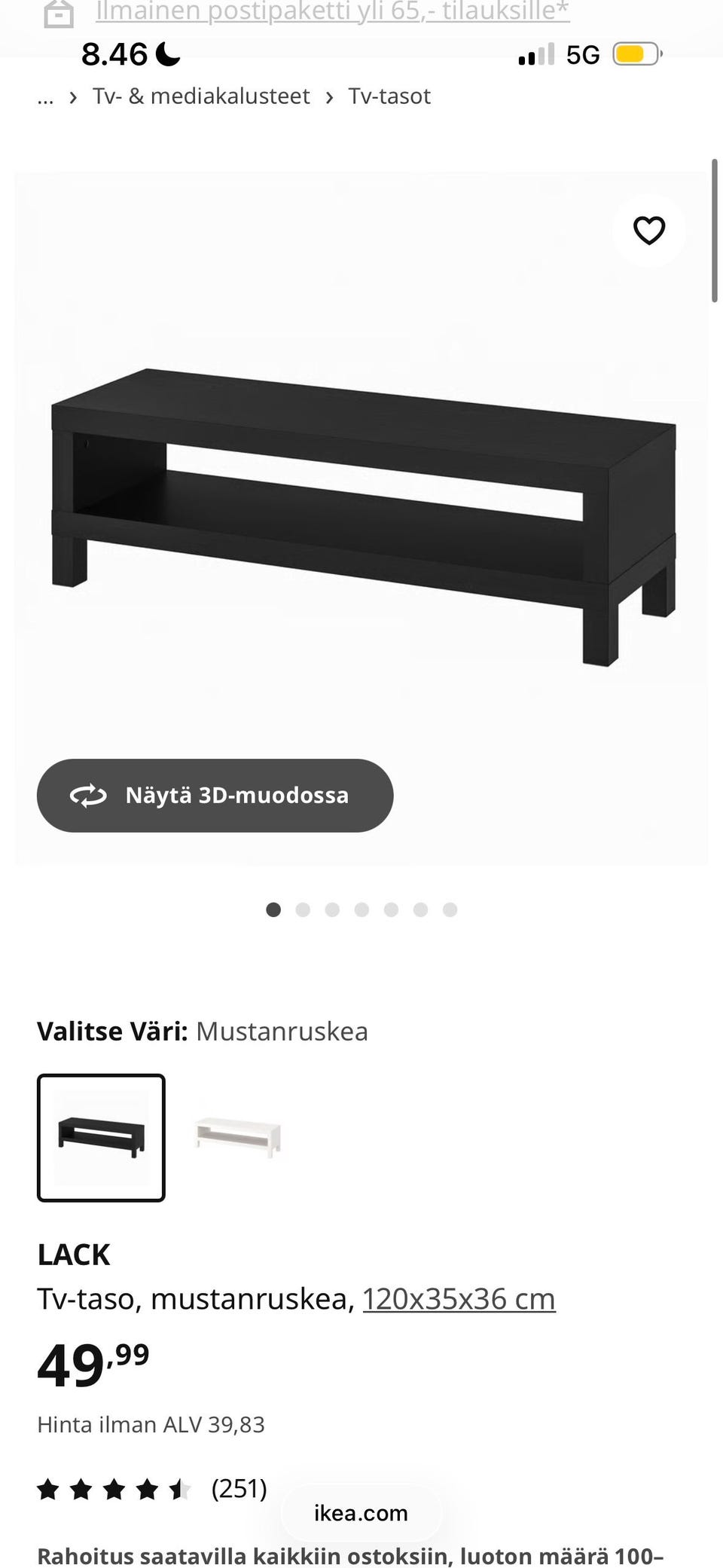Click the cellular signal bars icon
This screenshot has height=1568, width=723.
(536, 53)
